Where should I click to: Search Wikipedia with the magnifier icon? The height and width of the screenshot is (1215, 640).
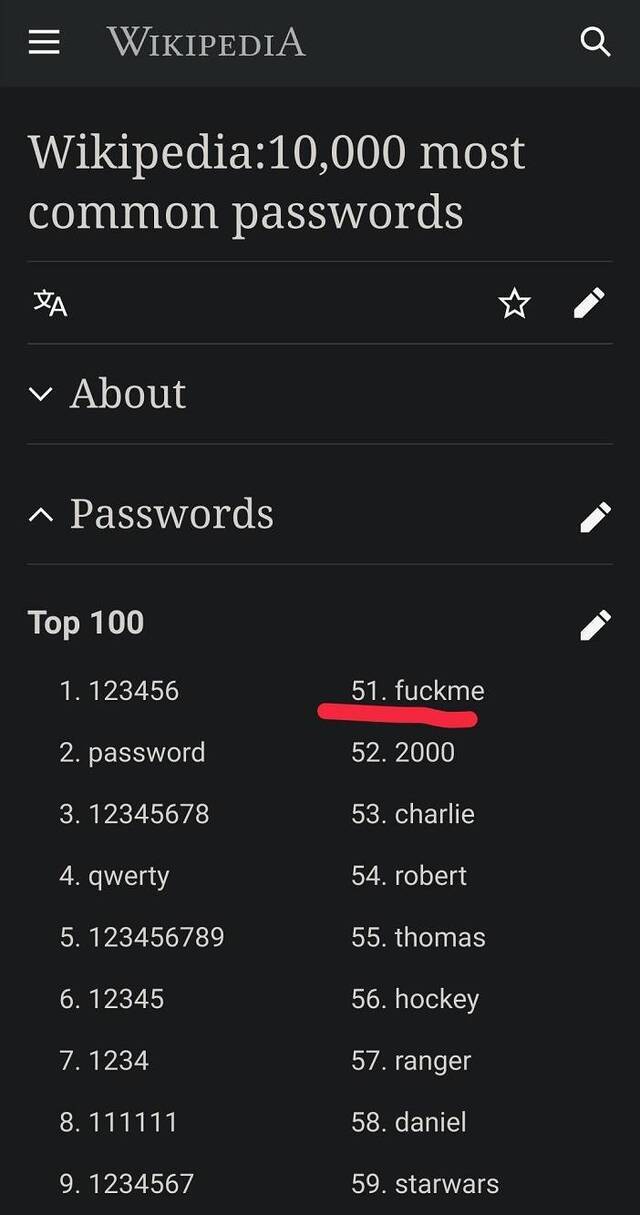[x=595, y=42]
